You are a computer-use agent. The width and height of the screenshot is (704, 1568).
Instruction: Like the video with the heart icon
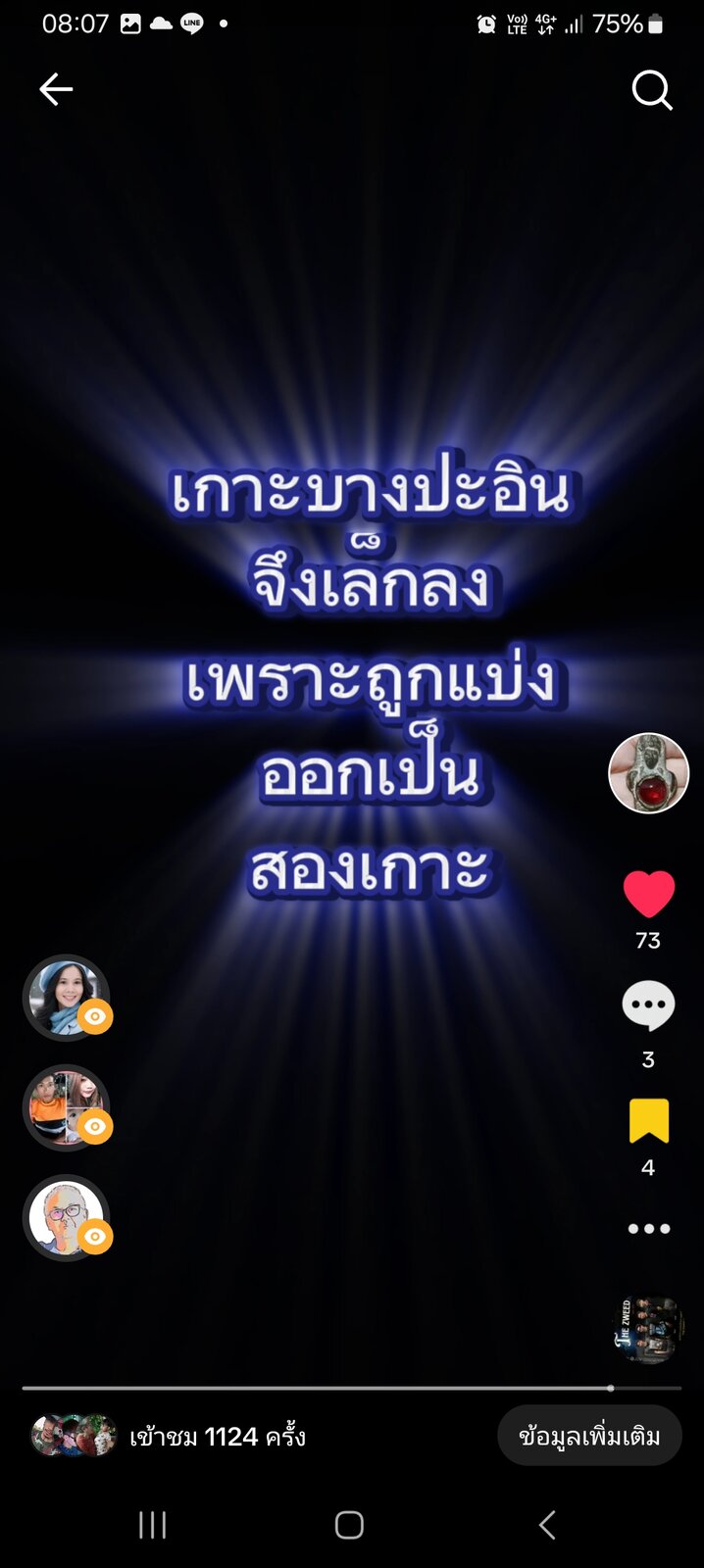click(x=648, y=894)
